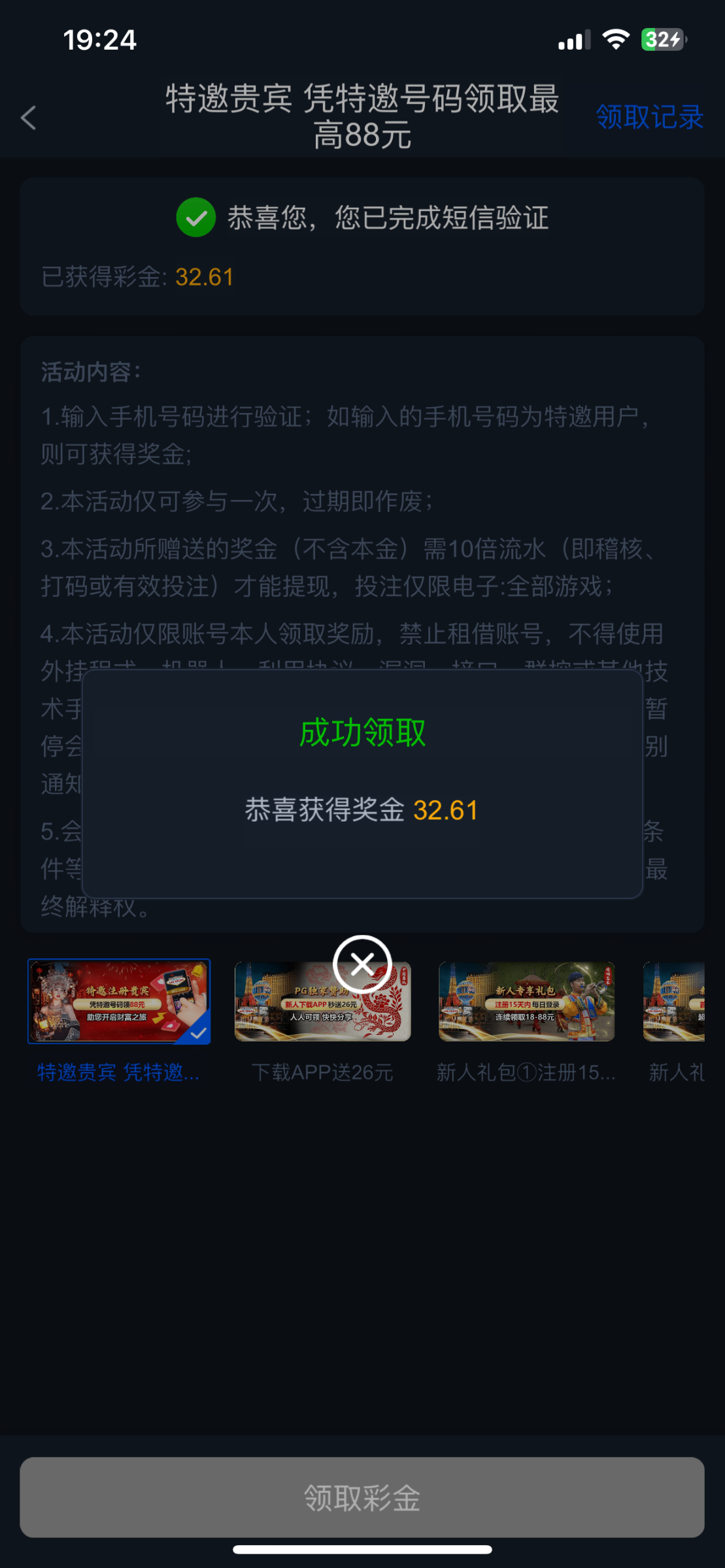Go back using the header arrow

29,118
